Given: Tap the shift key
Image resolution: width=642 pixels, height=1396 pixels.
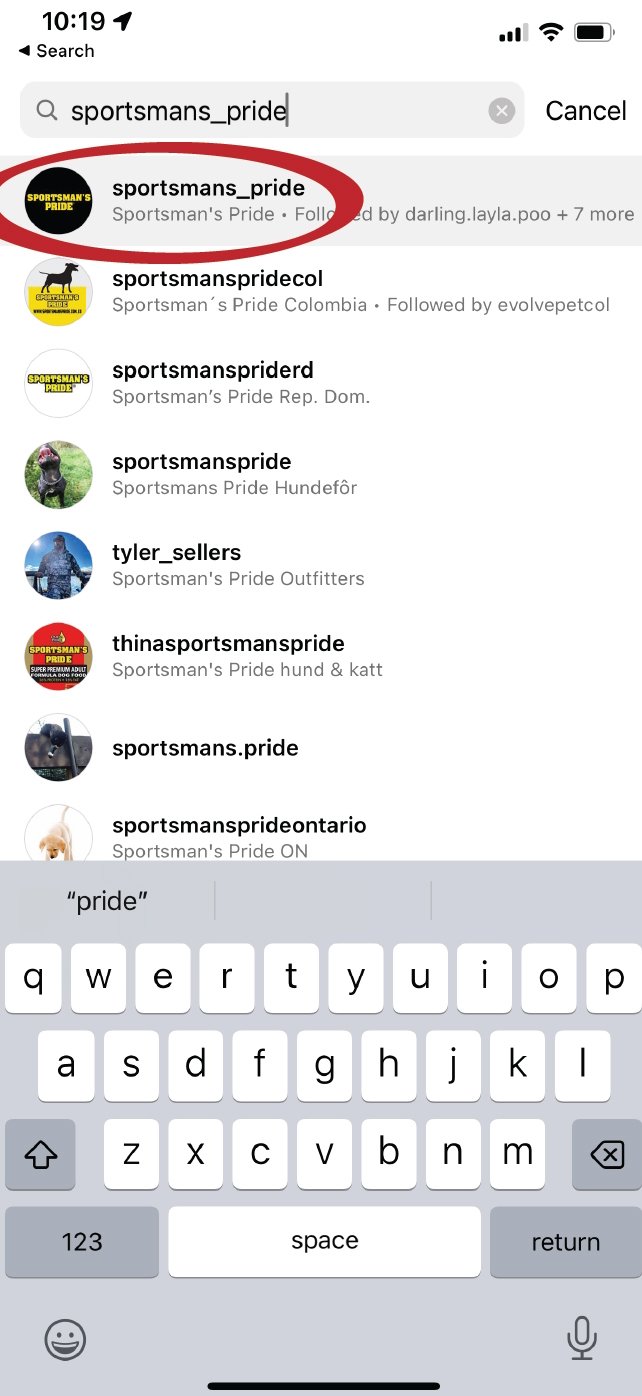Looking at the screenshot, I should click(40, 1155).
